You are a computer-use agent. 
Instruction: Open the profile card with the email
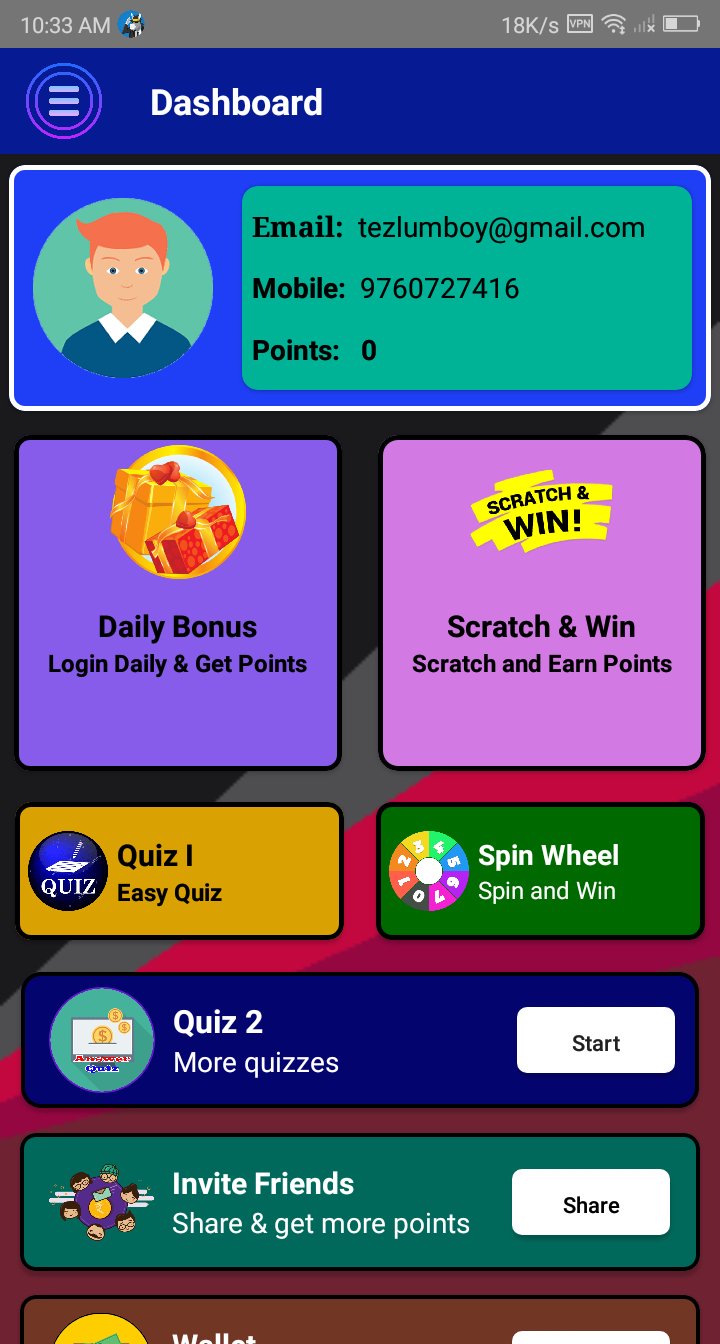coord(360,288)
